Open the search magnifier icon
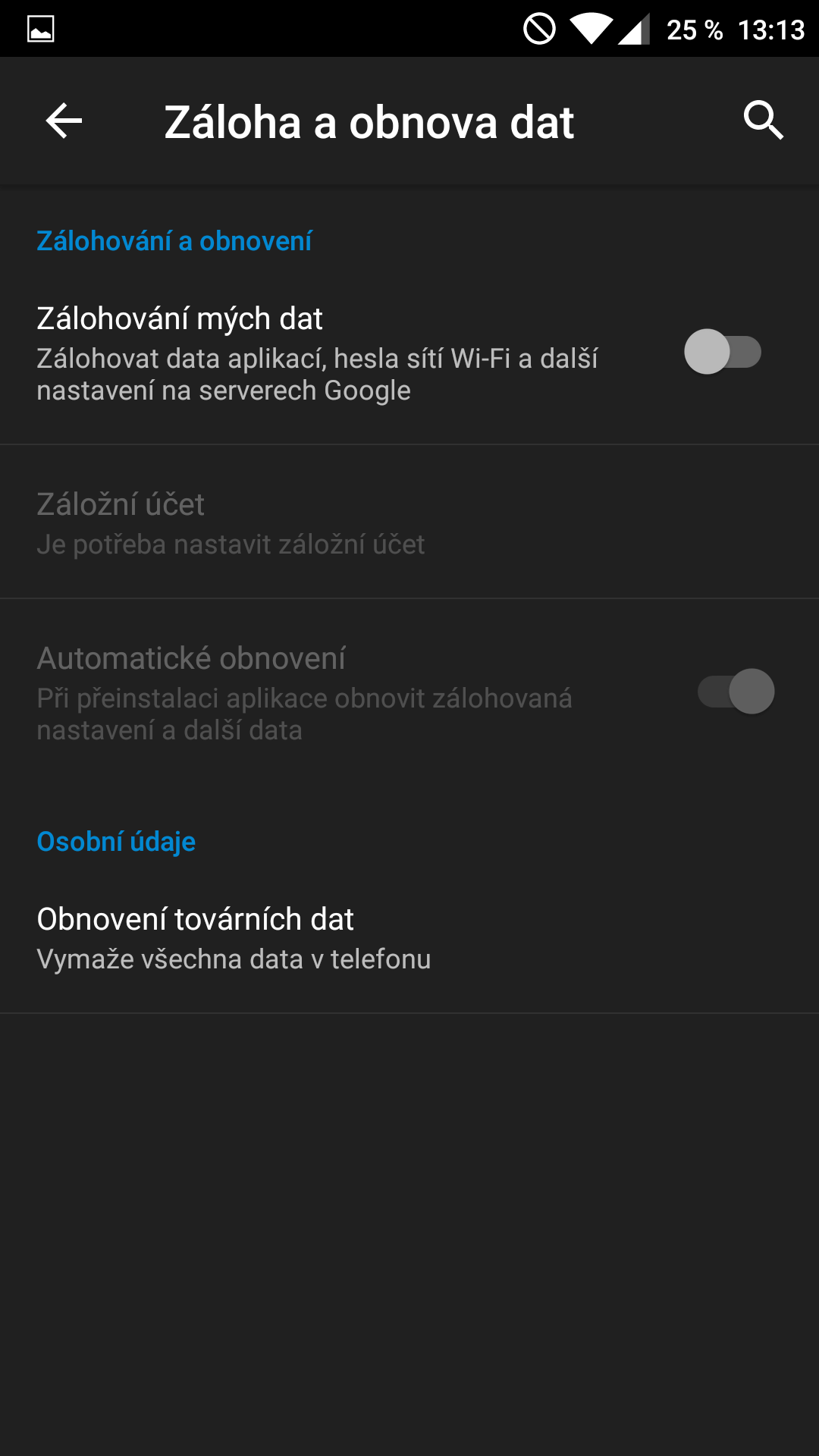The width and height of the screenshot is (819, 1456). 763,121
